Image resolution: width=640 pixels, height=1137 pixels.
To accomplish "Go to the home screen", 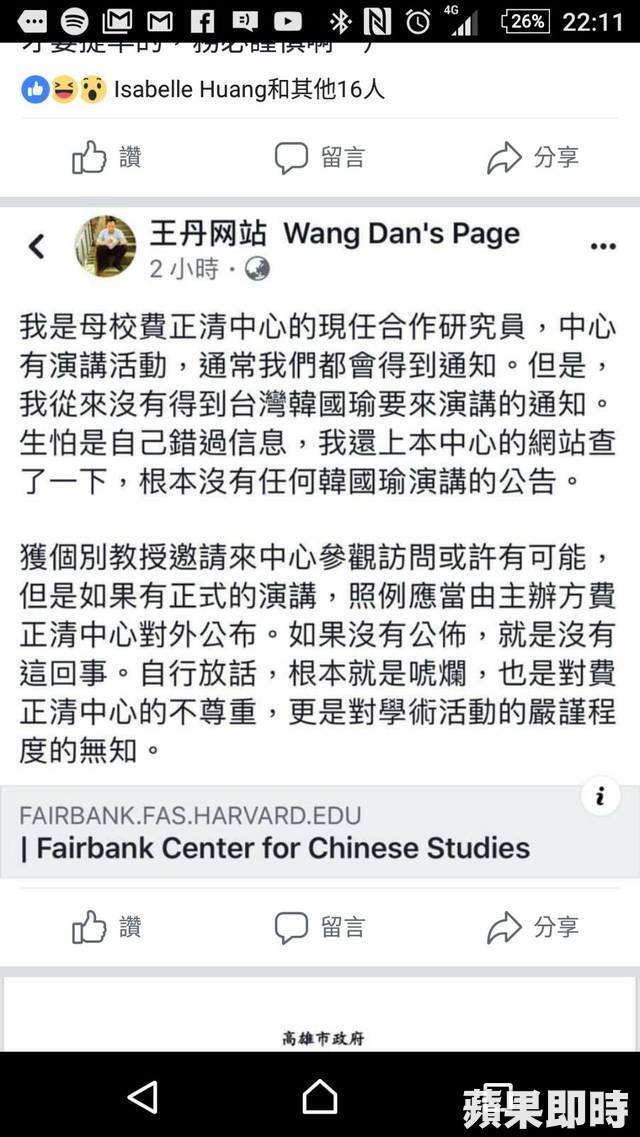I will point(320,1097).
